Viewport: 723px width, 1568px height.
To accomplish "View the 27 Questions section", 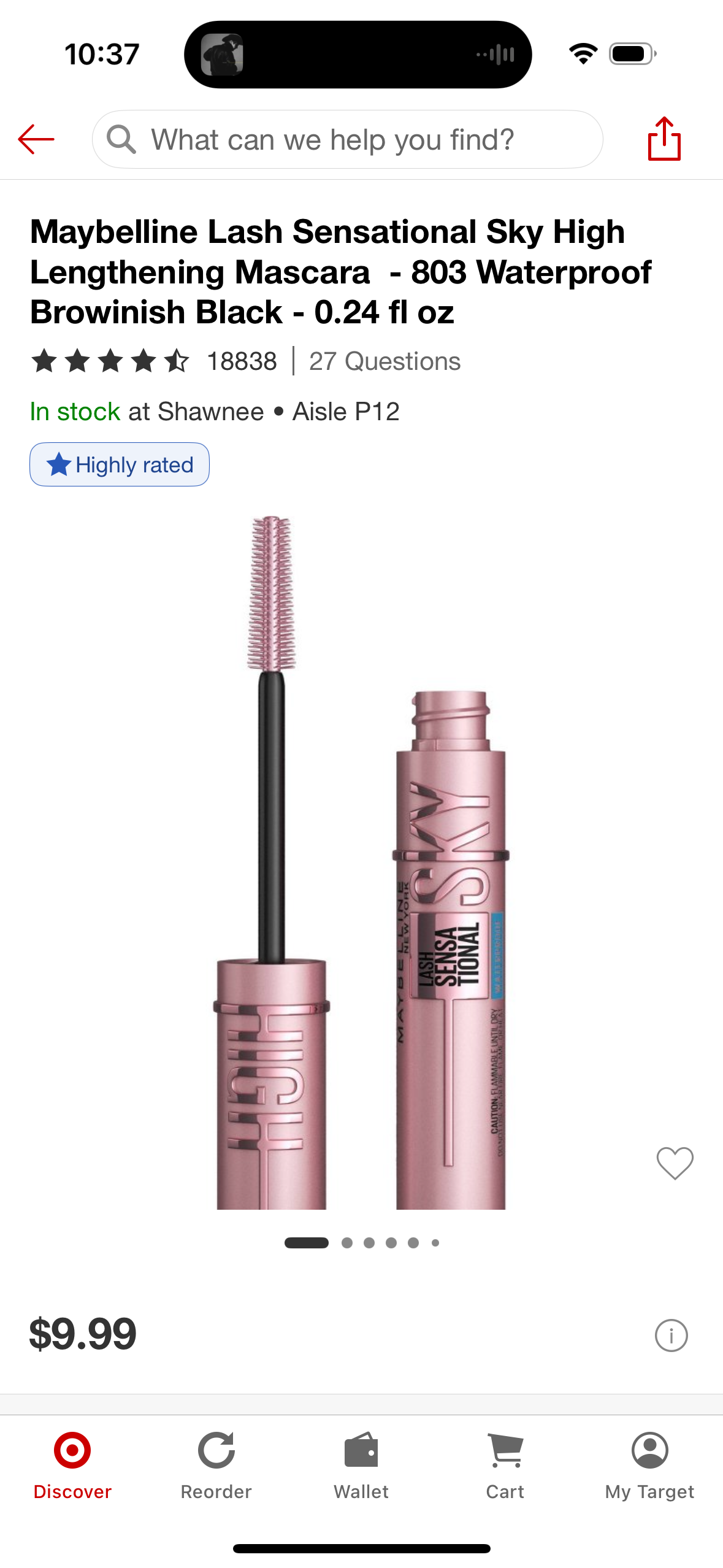I will click(x=384, y=361).
